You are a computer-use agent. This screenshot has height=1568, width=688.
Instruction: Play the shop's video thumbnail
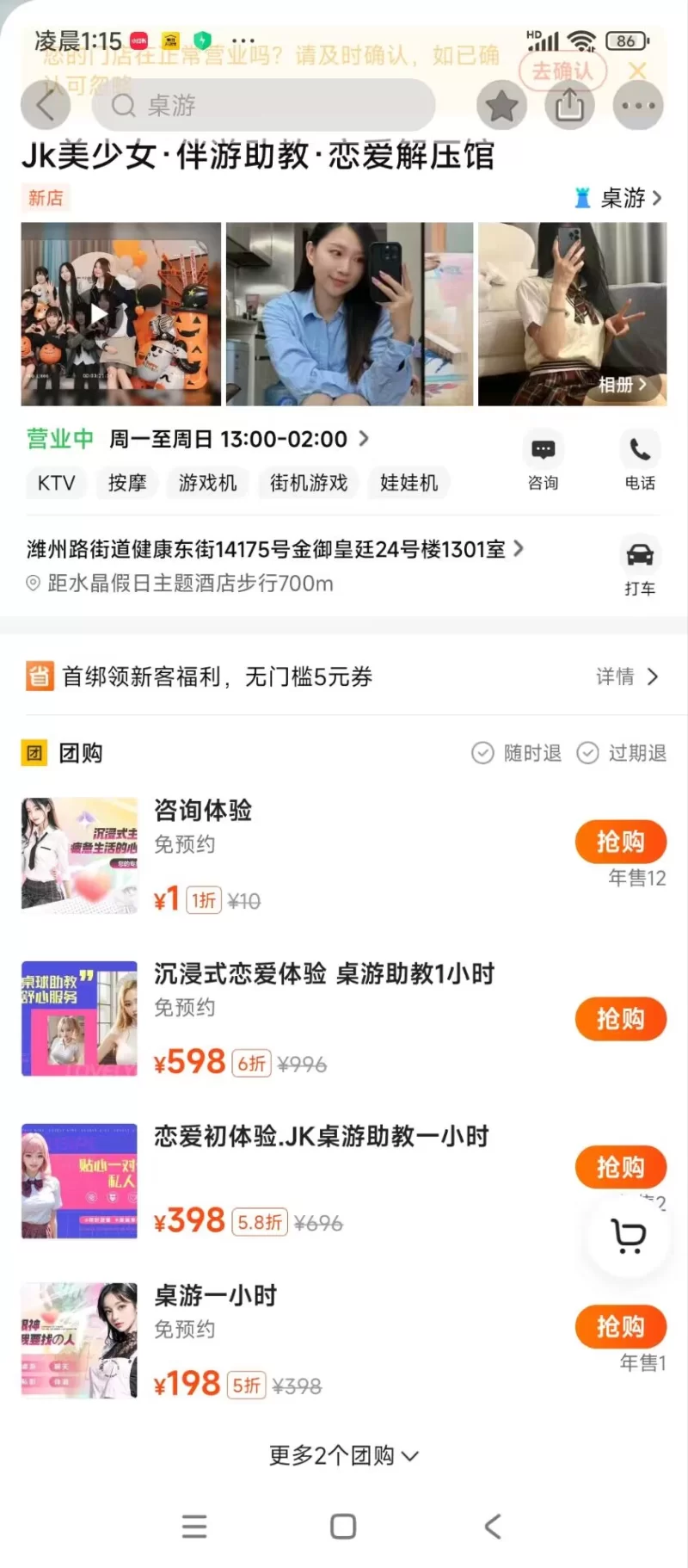coord(100,314)
